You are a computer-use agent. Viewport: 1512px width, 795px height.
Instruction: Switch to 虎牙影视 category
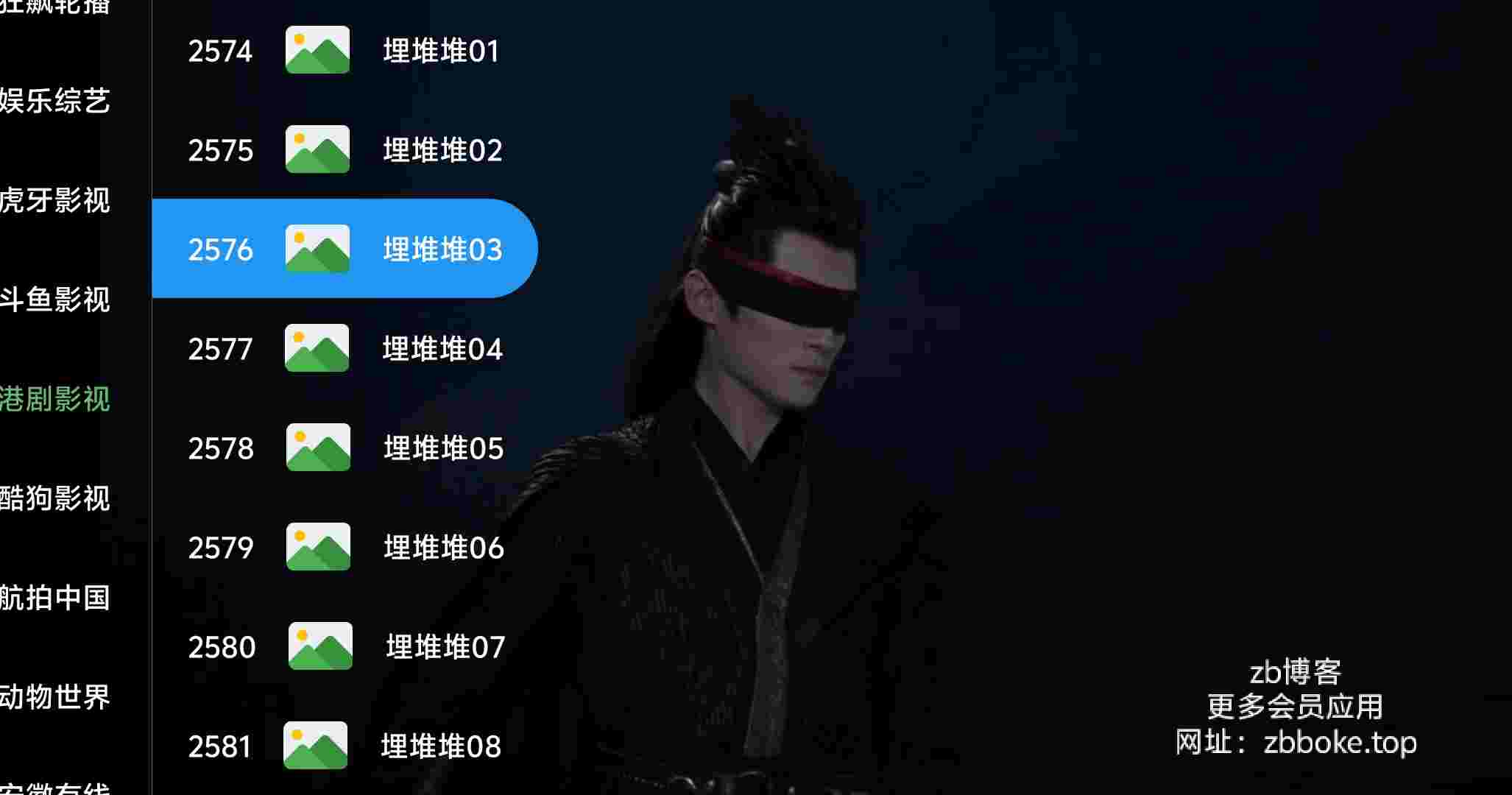pyautogui.click(x=55, y=200)
